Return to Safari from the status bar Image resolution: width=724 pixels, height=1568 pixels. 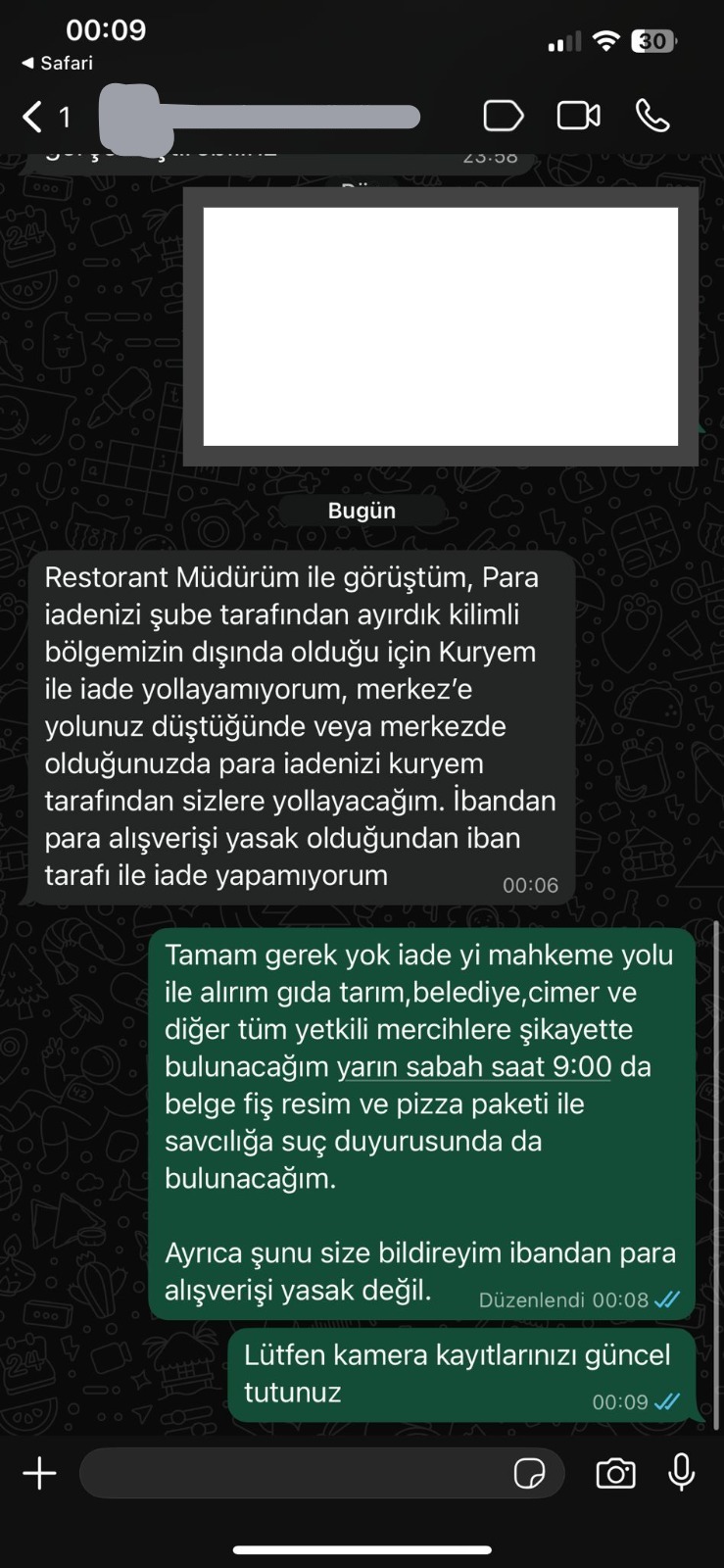pos(57,63)
